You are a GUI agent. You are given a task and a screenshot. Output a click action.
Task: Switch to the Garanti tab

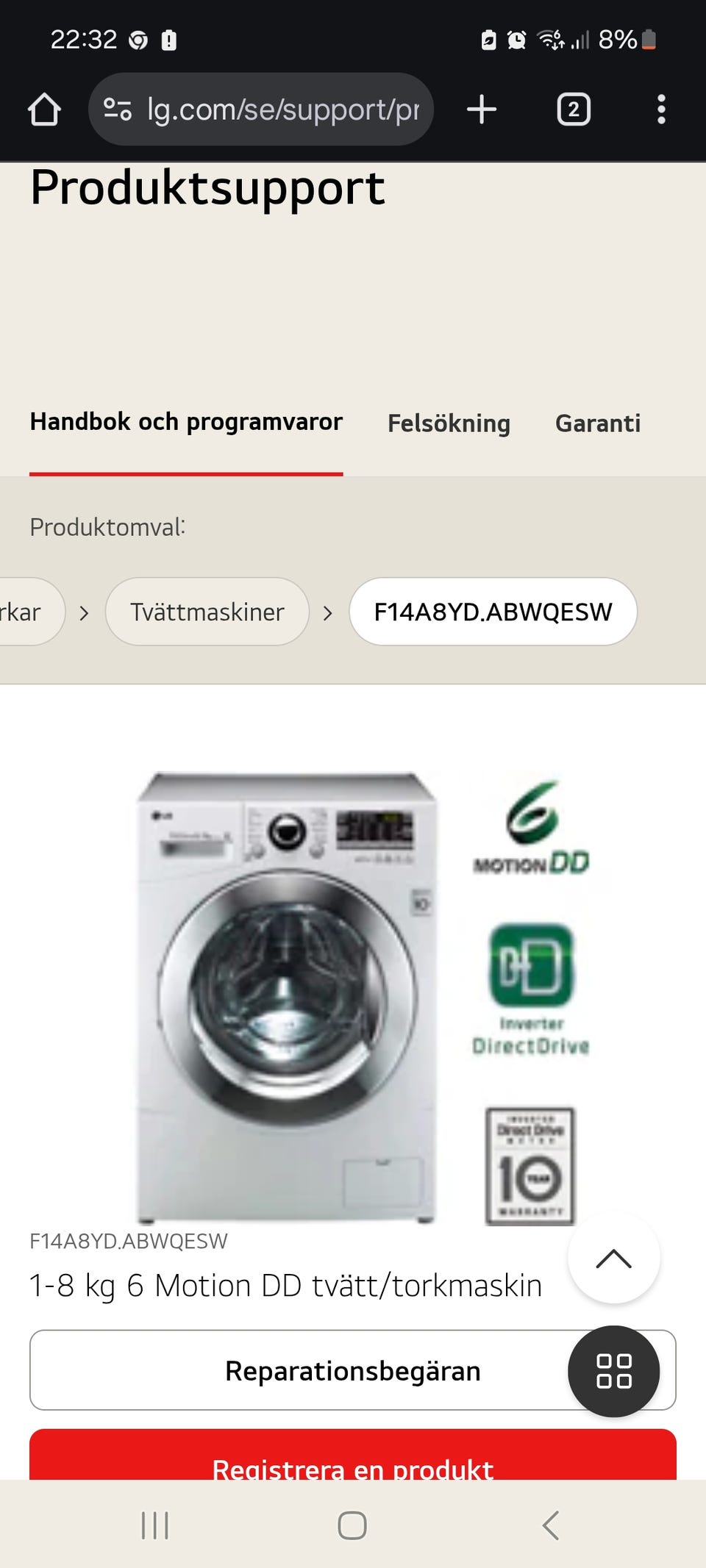[x=599, y=424]
